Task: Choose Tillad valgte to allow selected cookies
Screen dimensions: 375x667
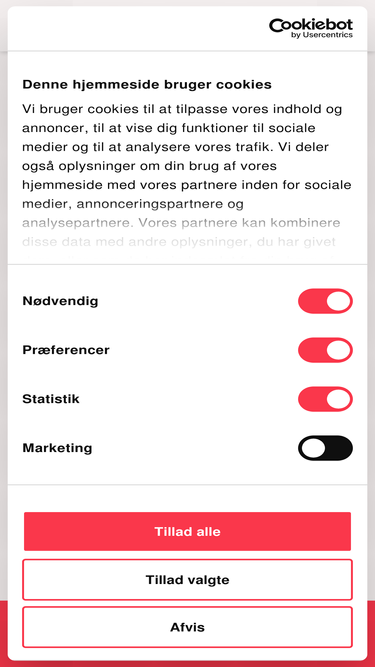Action: coord(188,579)
